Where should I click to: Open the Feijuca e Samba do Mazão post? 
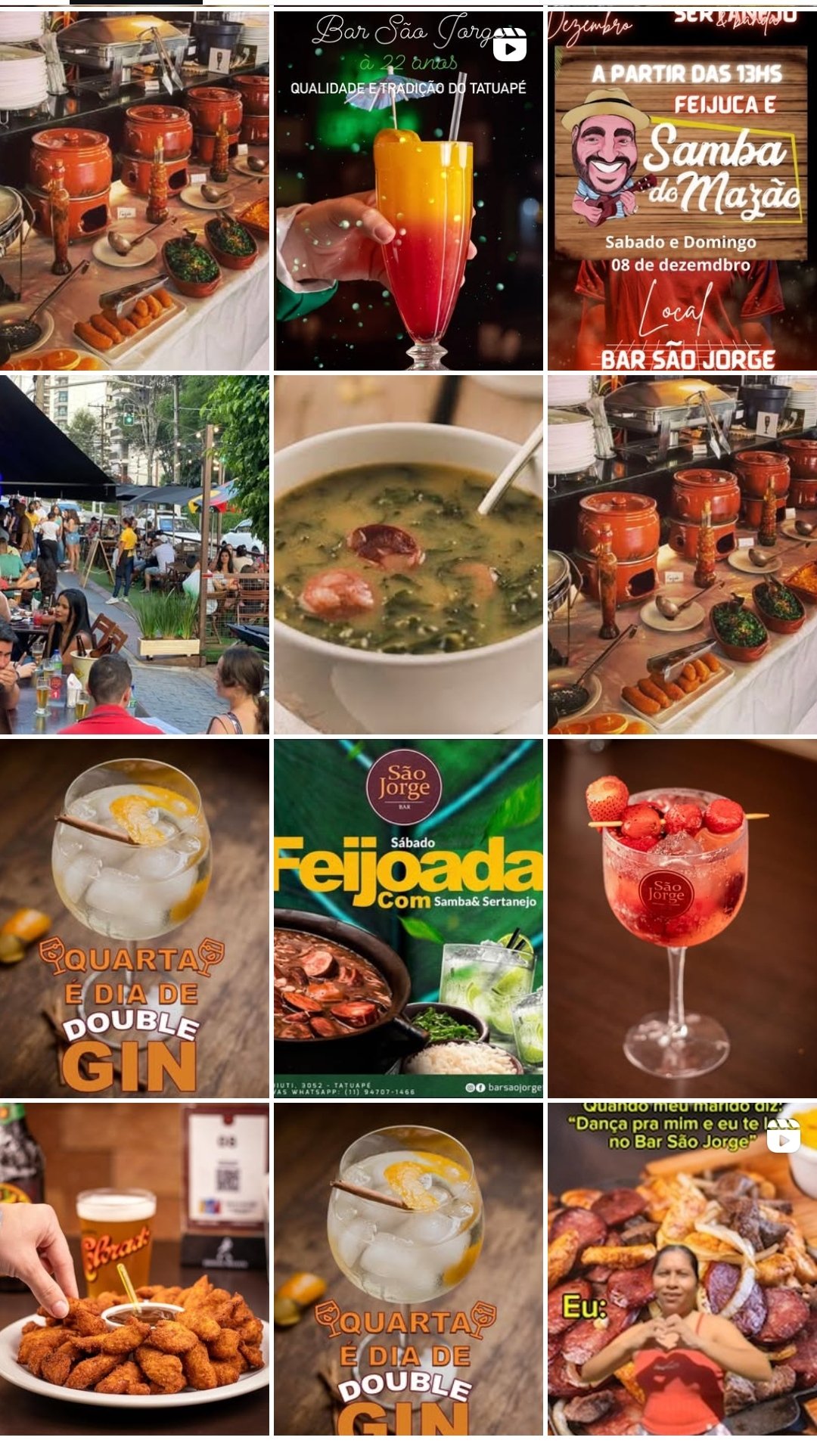pos(682,191)
